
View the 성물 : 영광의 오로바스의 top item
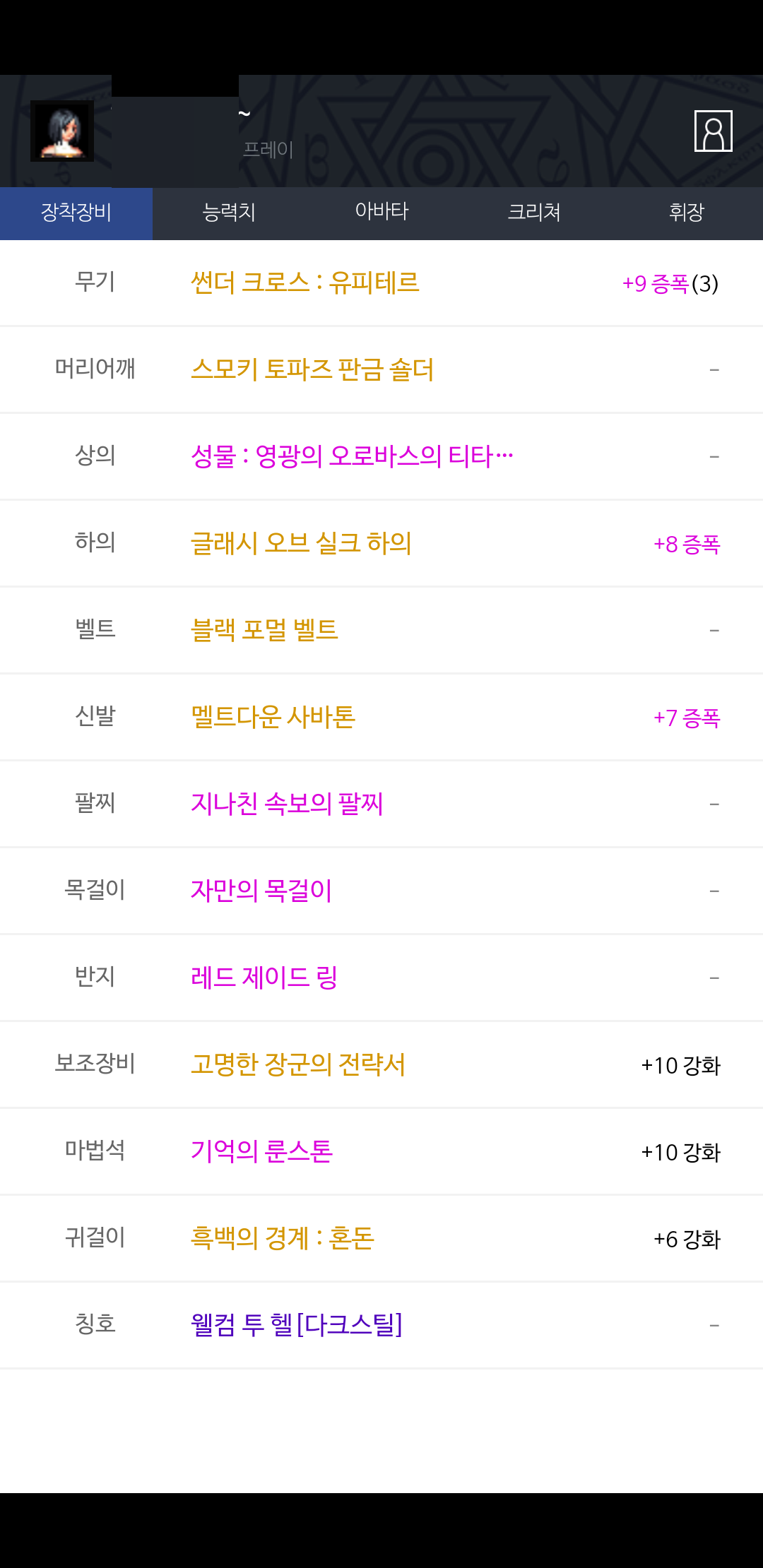[x=352, y=456]
